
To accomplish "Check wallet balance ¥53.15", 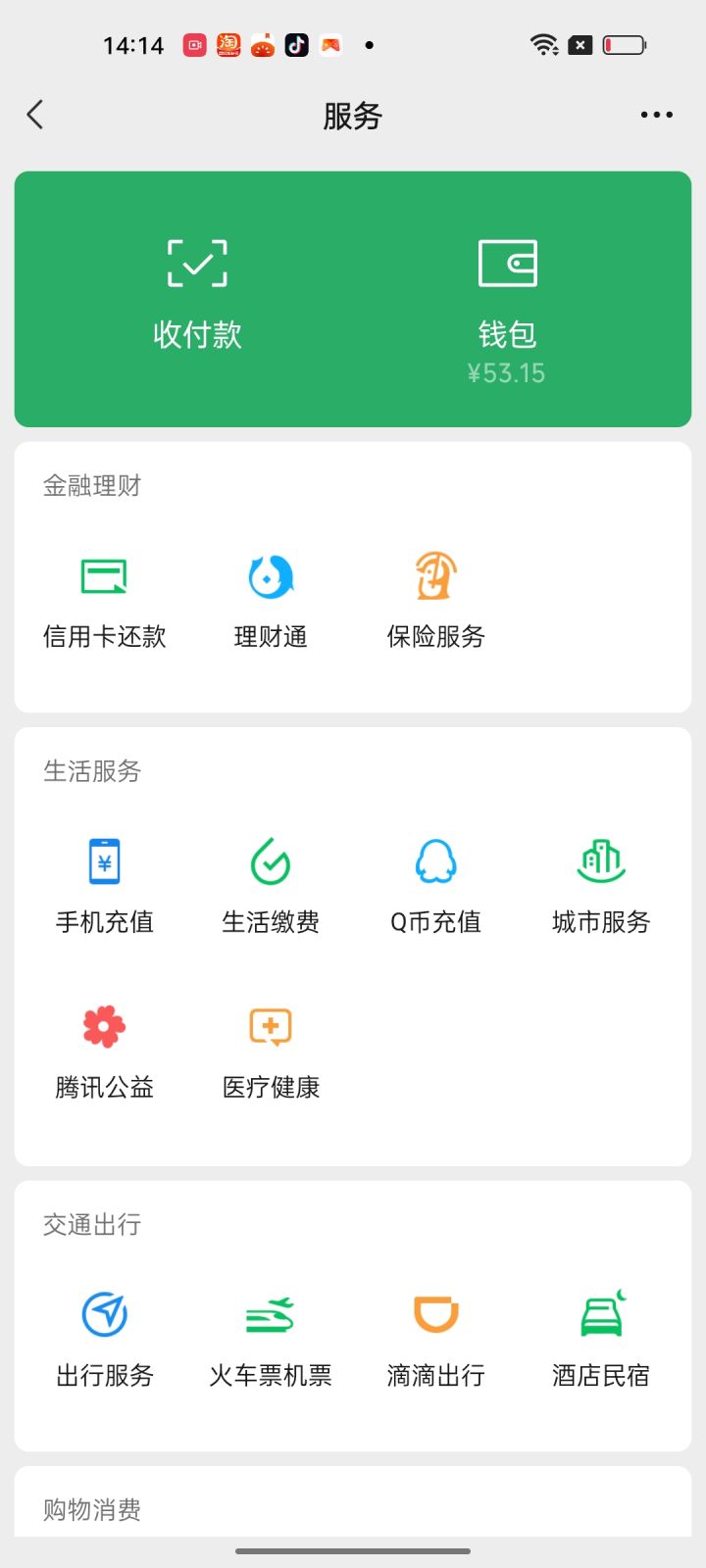I will click(x=507, y=371).
